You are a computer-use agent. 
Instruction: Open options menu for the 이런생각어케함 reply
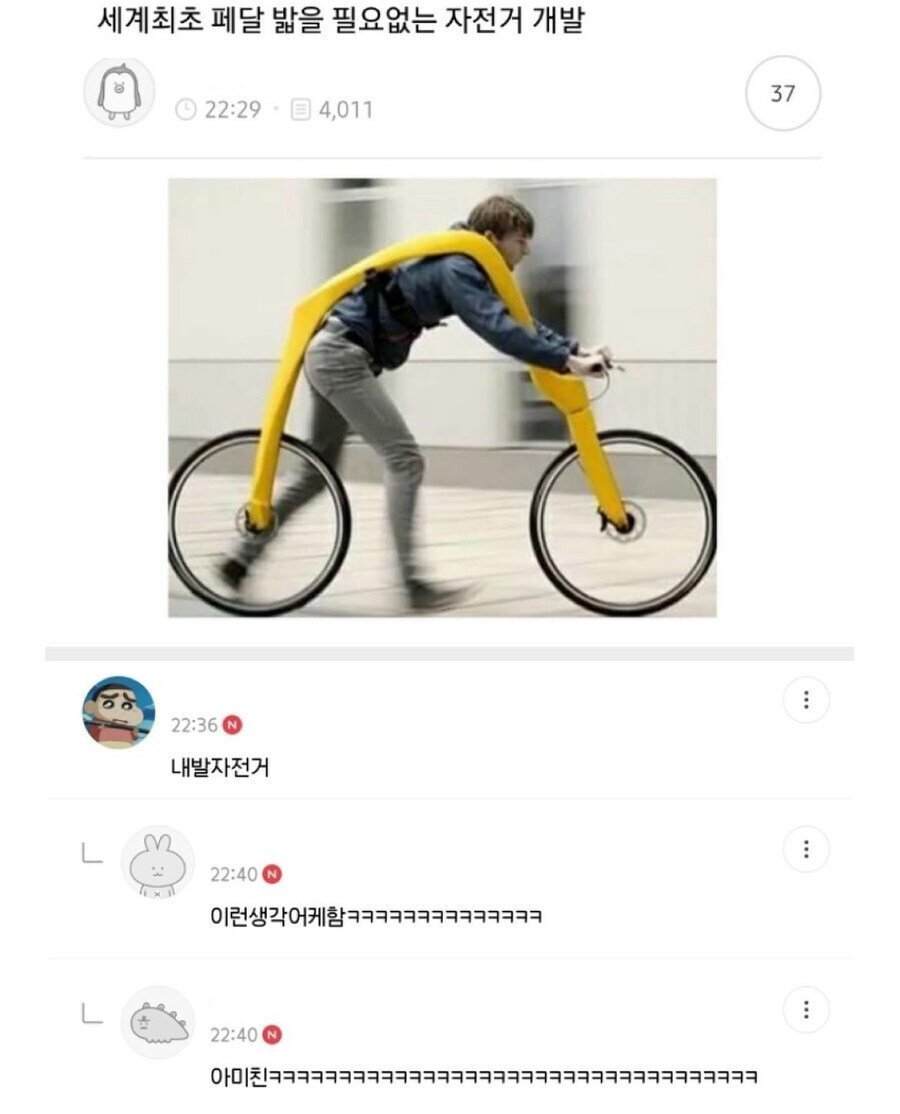806,850
